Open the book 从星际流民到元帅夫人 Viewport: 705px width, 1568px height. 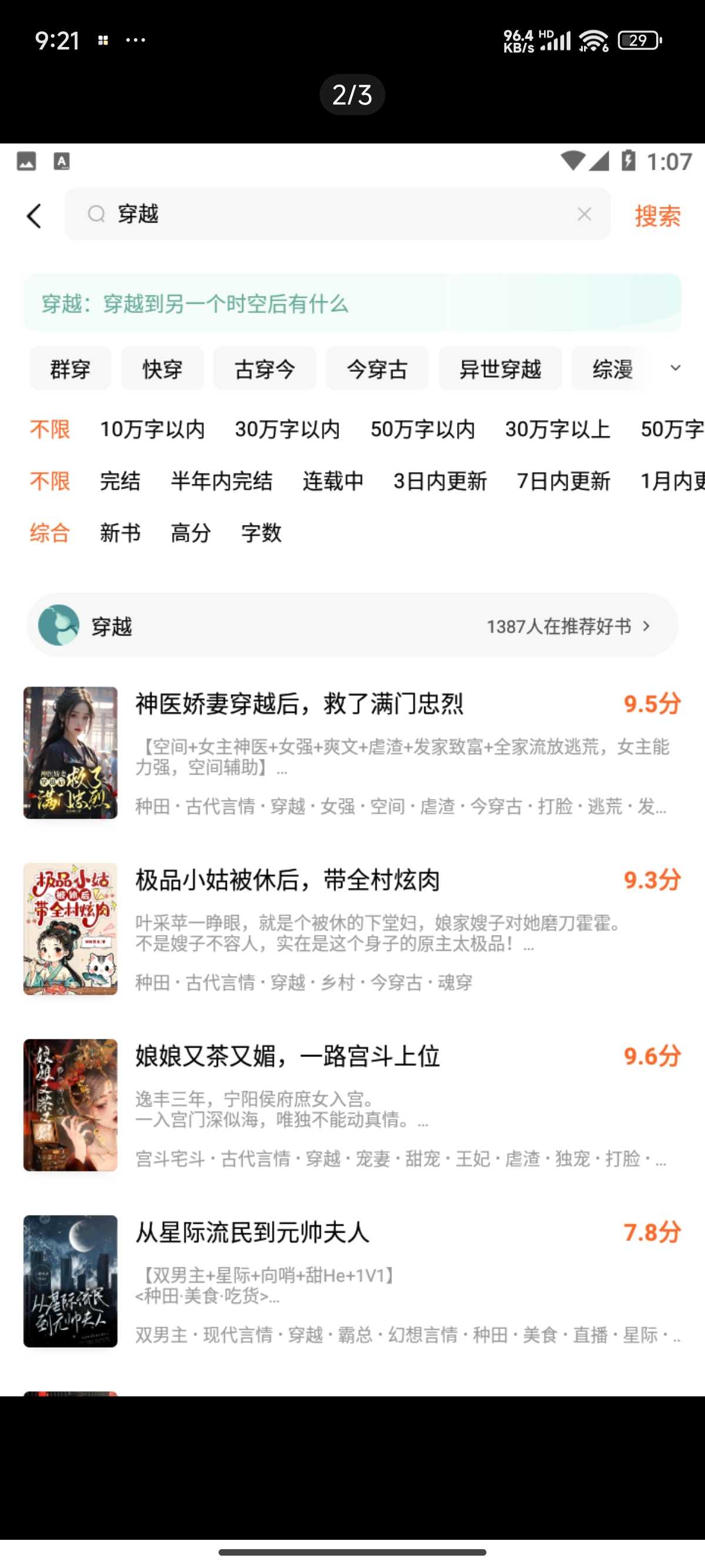coord(352,1281)
